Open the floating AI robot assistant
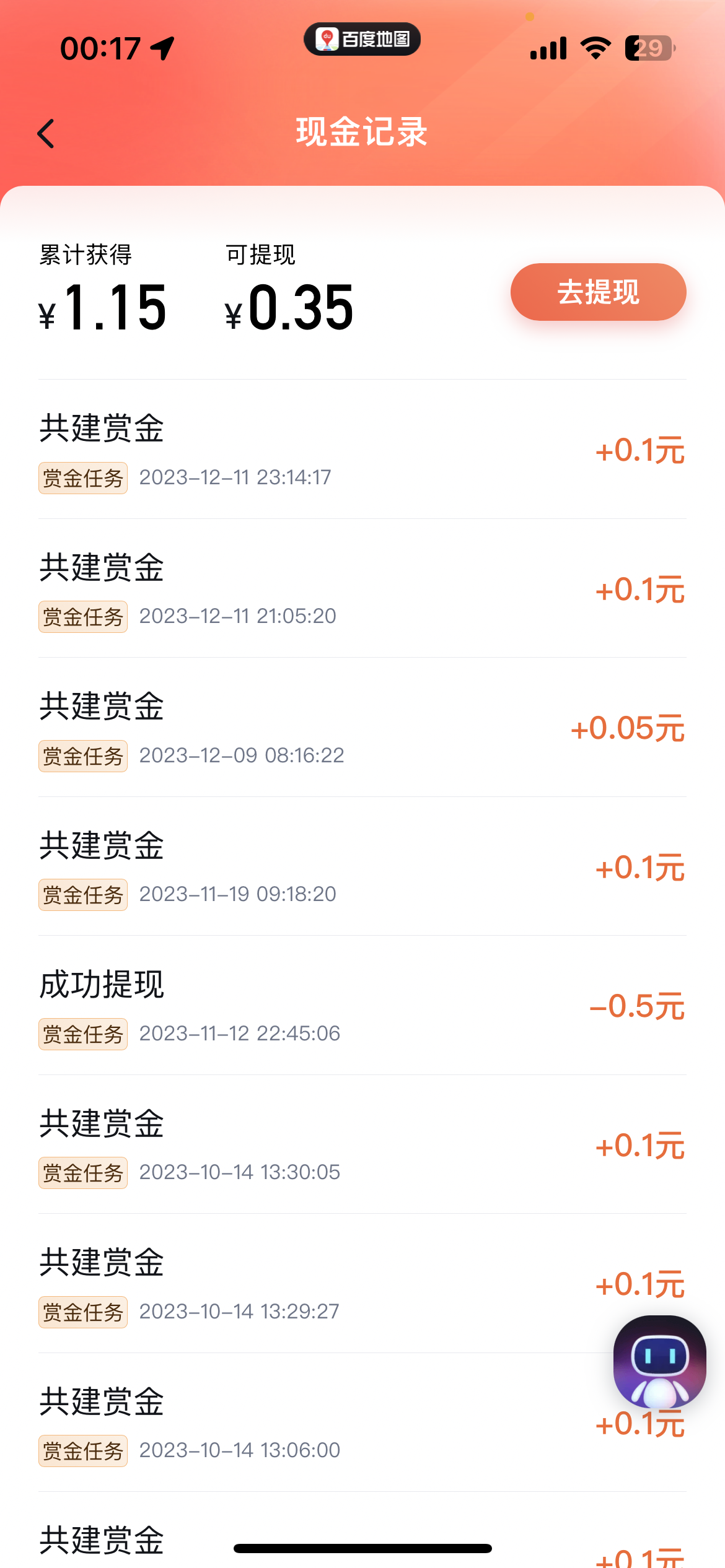This screenshot has height=1568, width=725. coord(659,1361)
